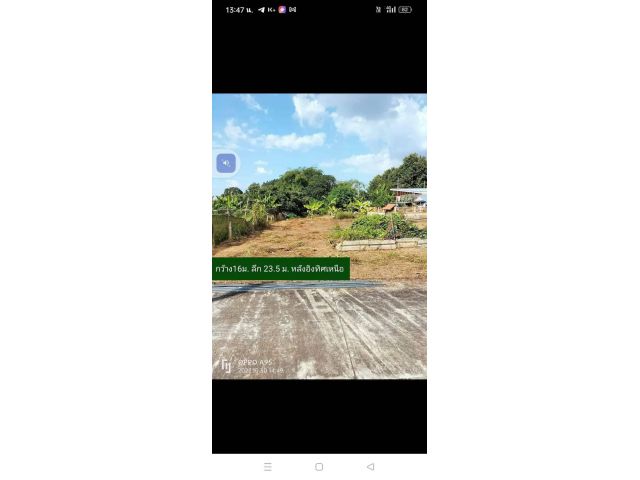Open the recent apps menu

pyautogui.click(x=267, y=466)
